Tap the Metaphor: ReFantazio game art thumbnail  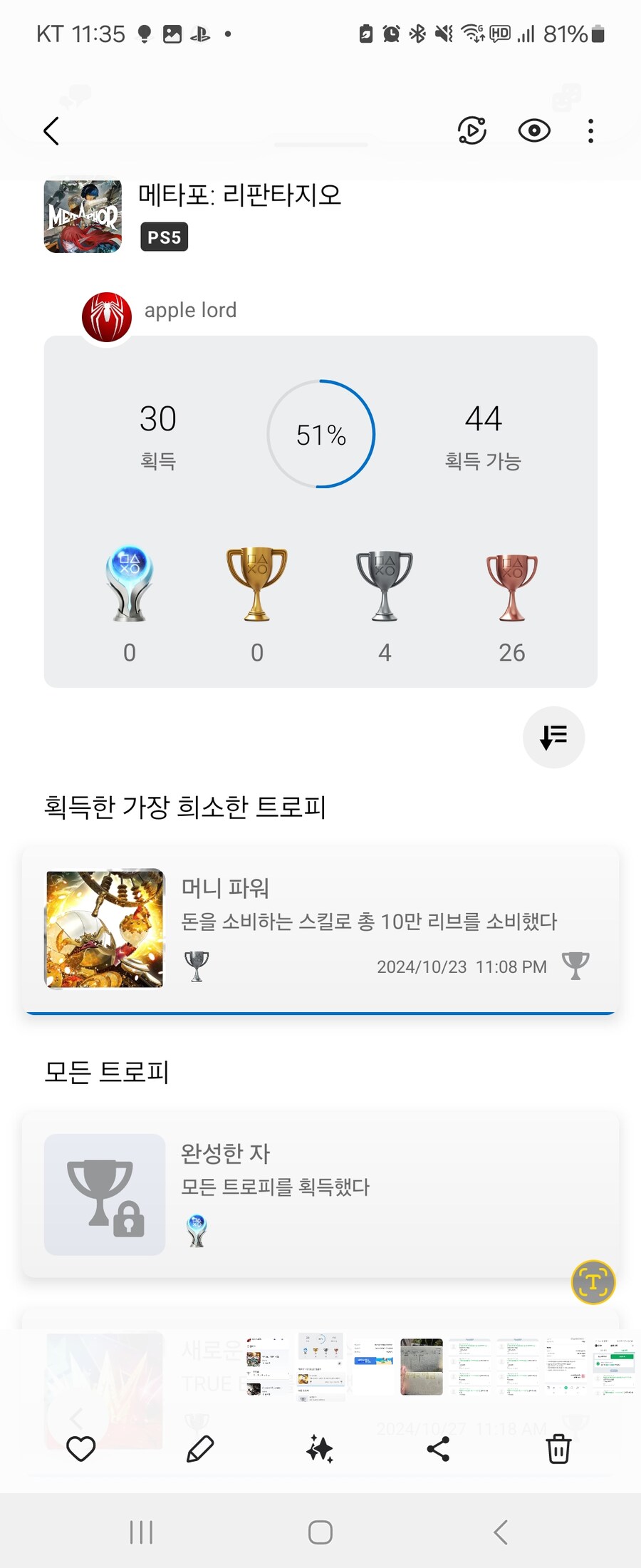coord(82,216)
